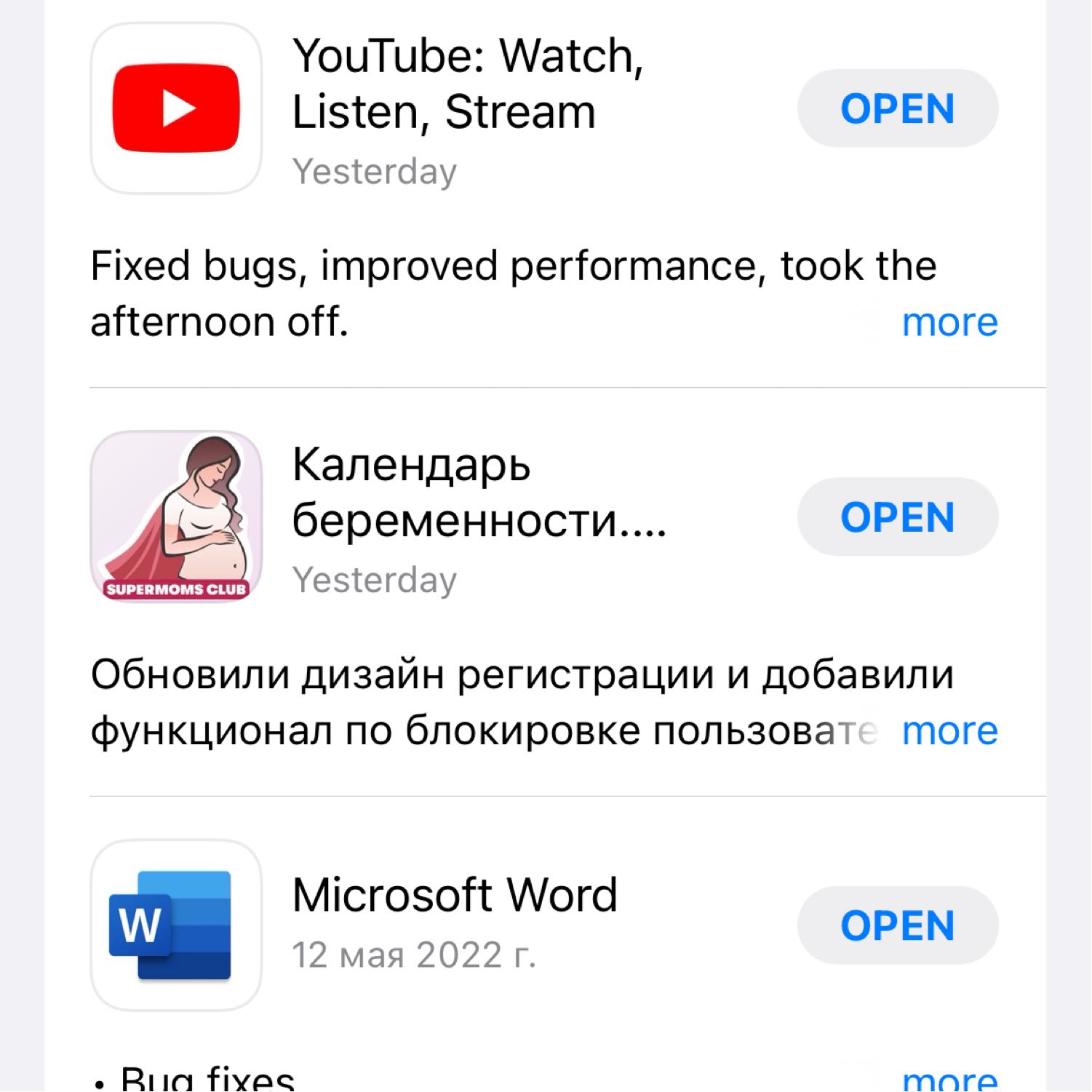Viewport: 1092px width, 1092px height.
Task: Open the Microsoft Word app
Action: coord(897,925)
